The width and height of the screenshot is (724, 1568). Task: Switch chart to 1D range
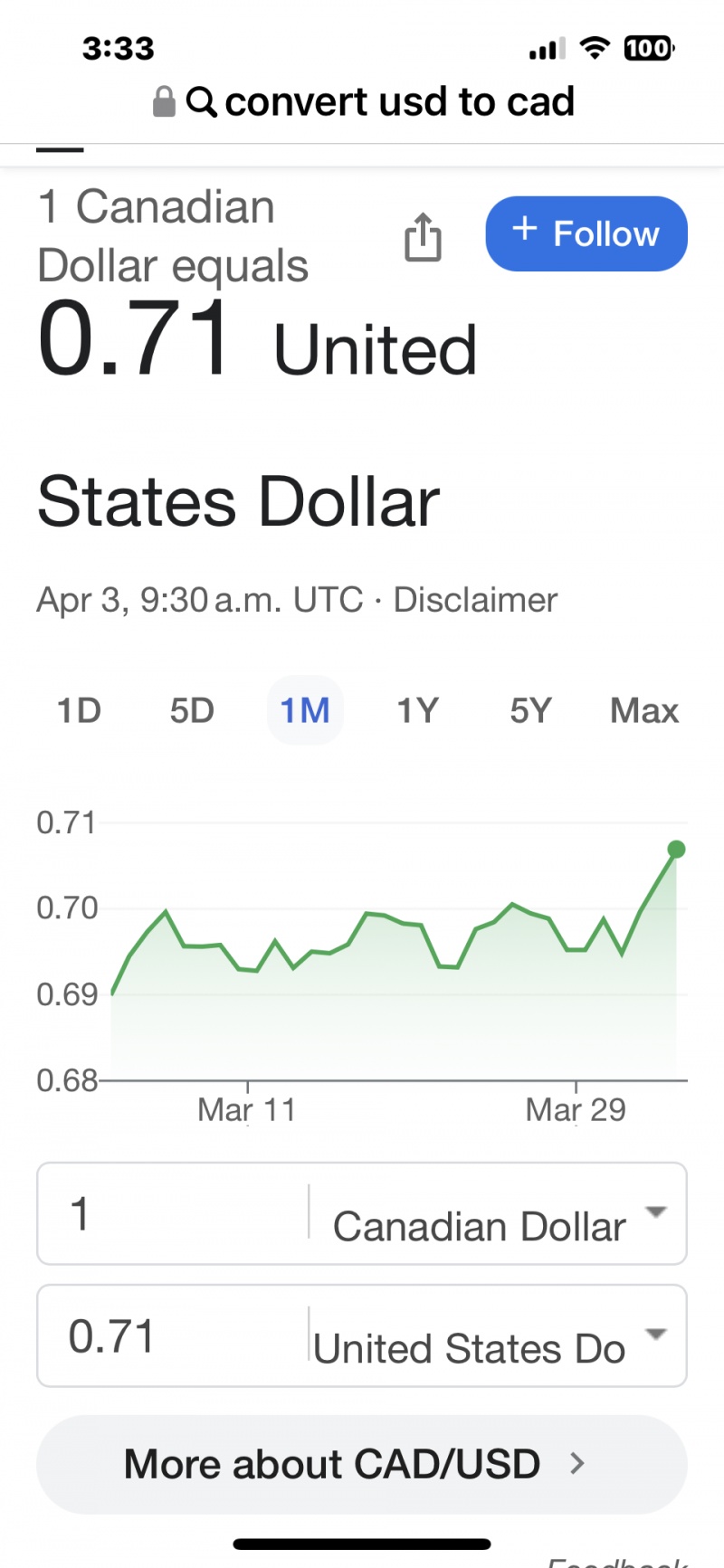click(79, 710)
